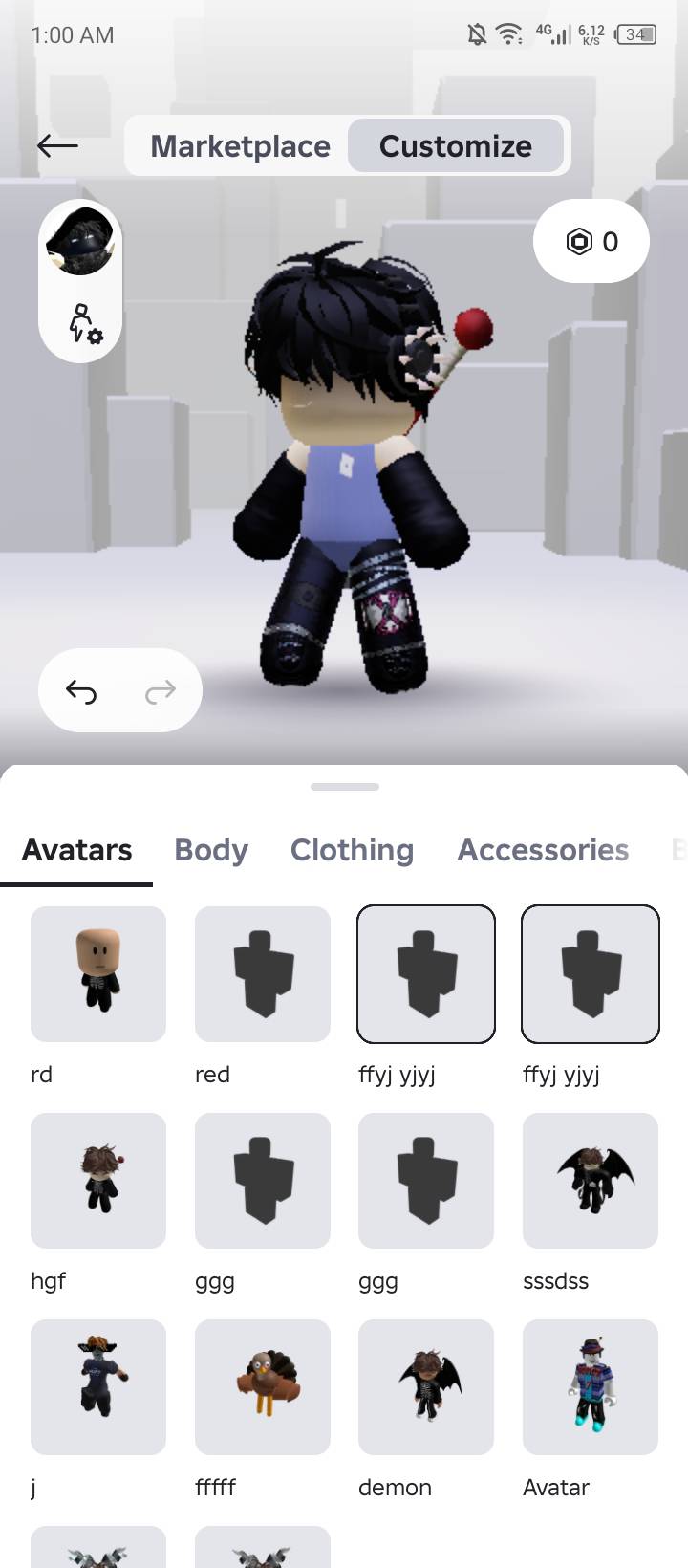This screenshot has width=688, height=1568.
Task: Select the outfit named Avatar
Action: [x=591, y=1387]
